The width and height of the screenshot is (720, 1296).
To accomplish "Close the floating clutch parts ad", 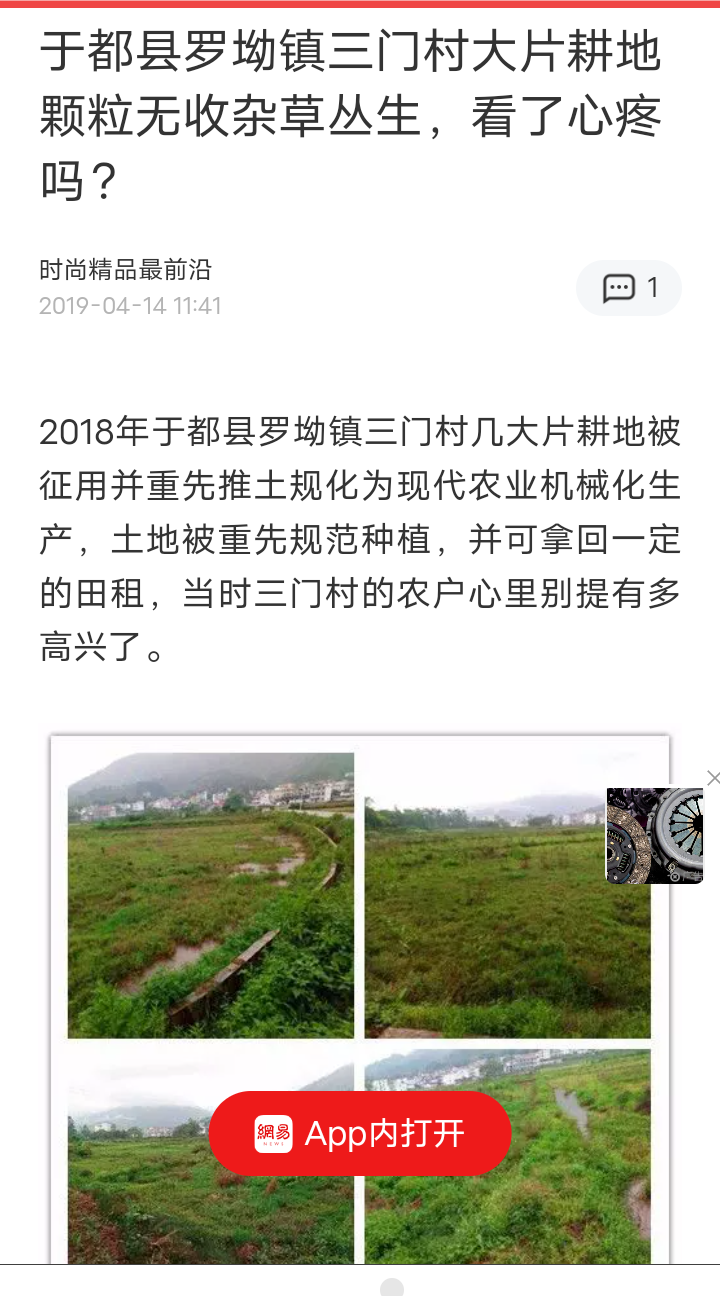I will coord(712,778).
